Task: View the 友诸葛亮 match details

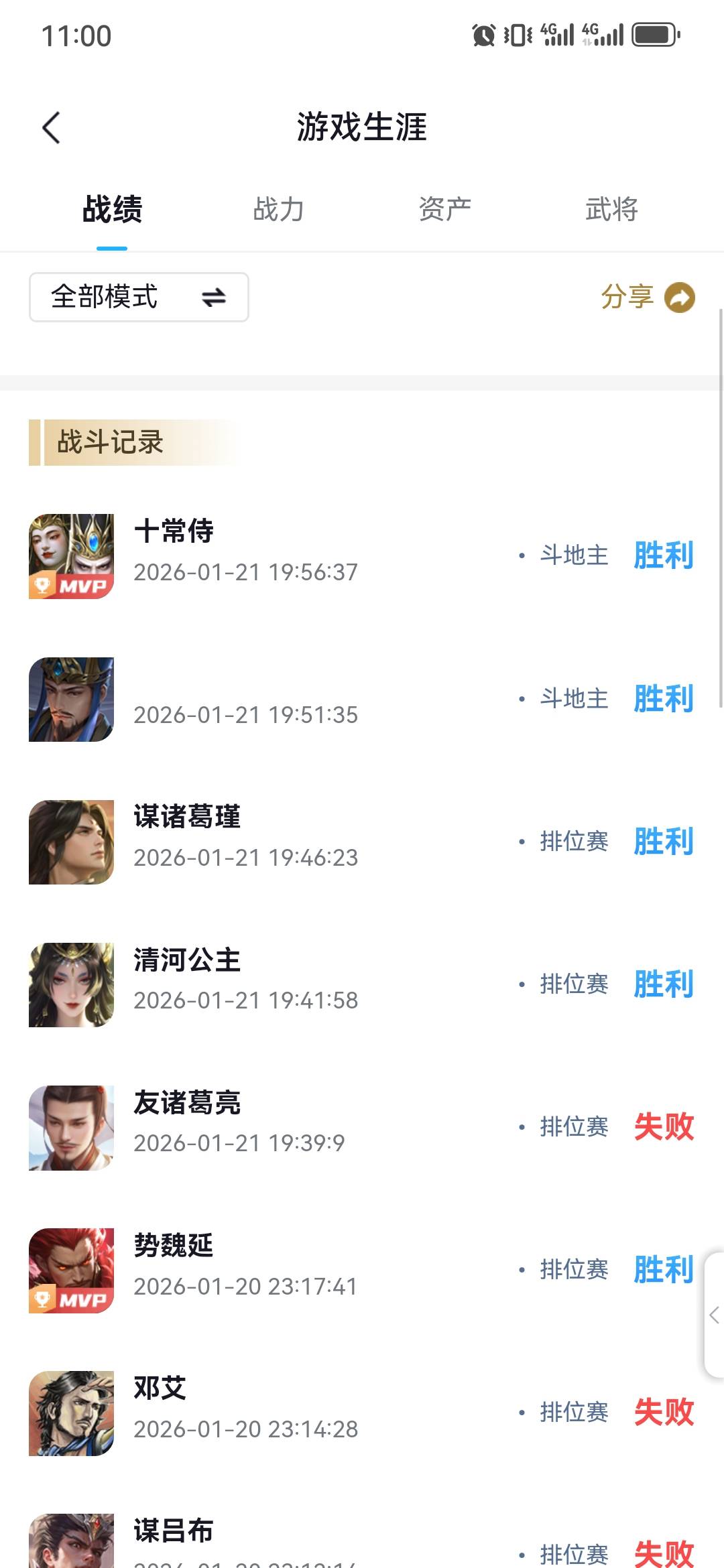Action: (361, 1127)
